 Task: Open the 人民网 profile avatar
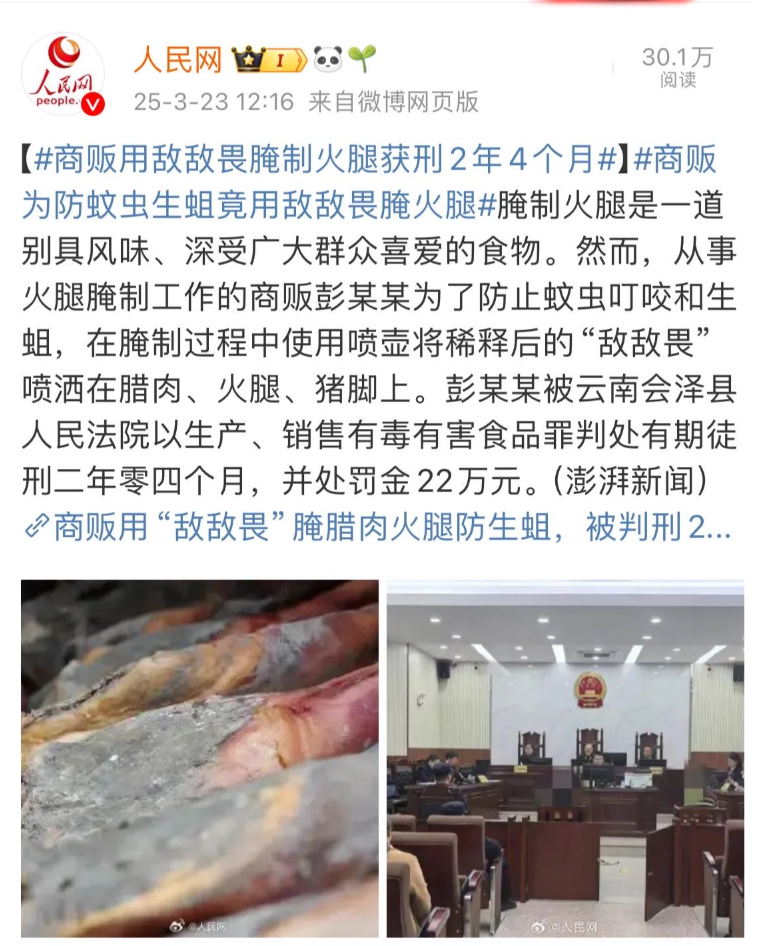[63, 74]
